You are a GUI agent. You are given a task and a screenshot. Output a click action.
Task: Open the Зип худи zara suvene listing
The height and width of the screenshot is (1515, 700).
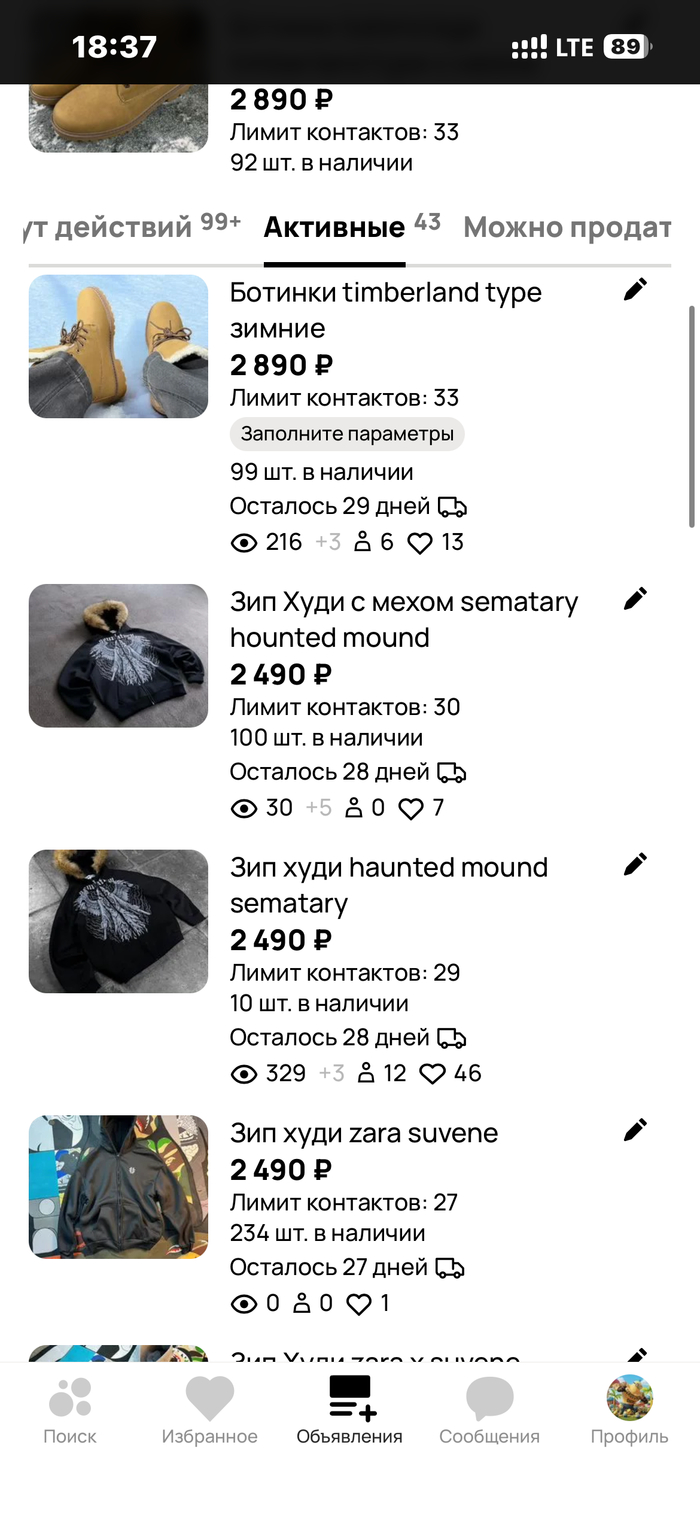coord(363,1133)
